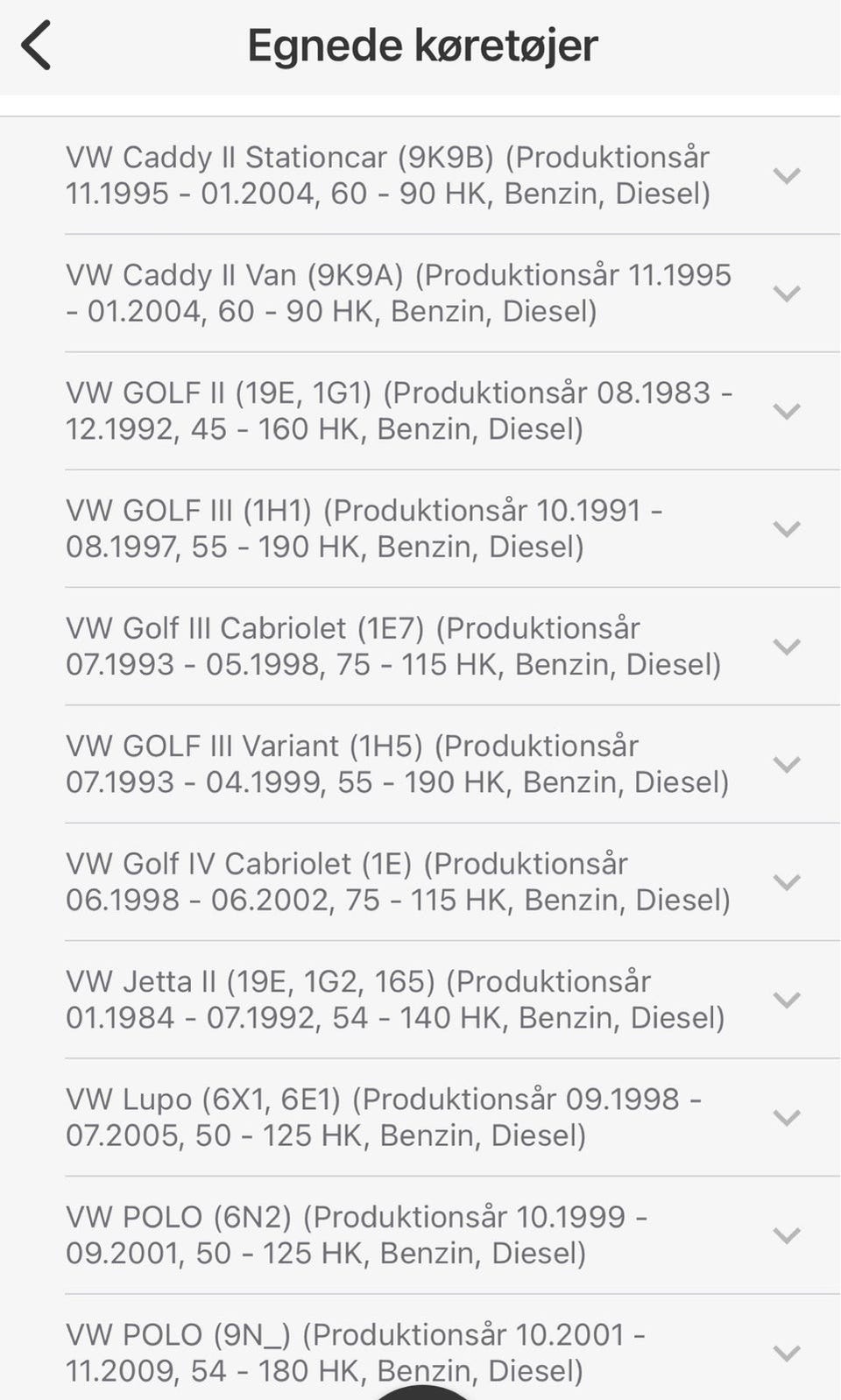This screenshot has height=1400, width=841.
Task: Expand VW GOLF III (1H1) row
Action: 787,529
